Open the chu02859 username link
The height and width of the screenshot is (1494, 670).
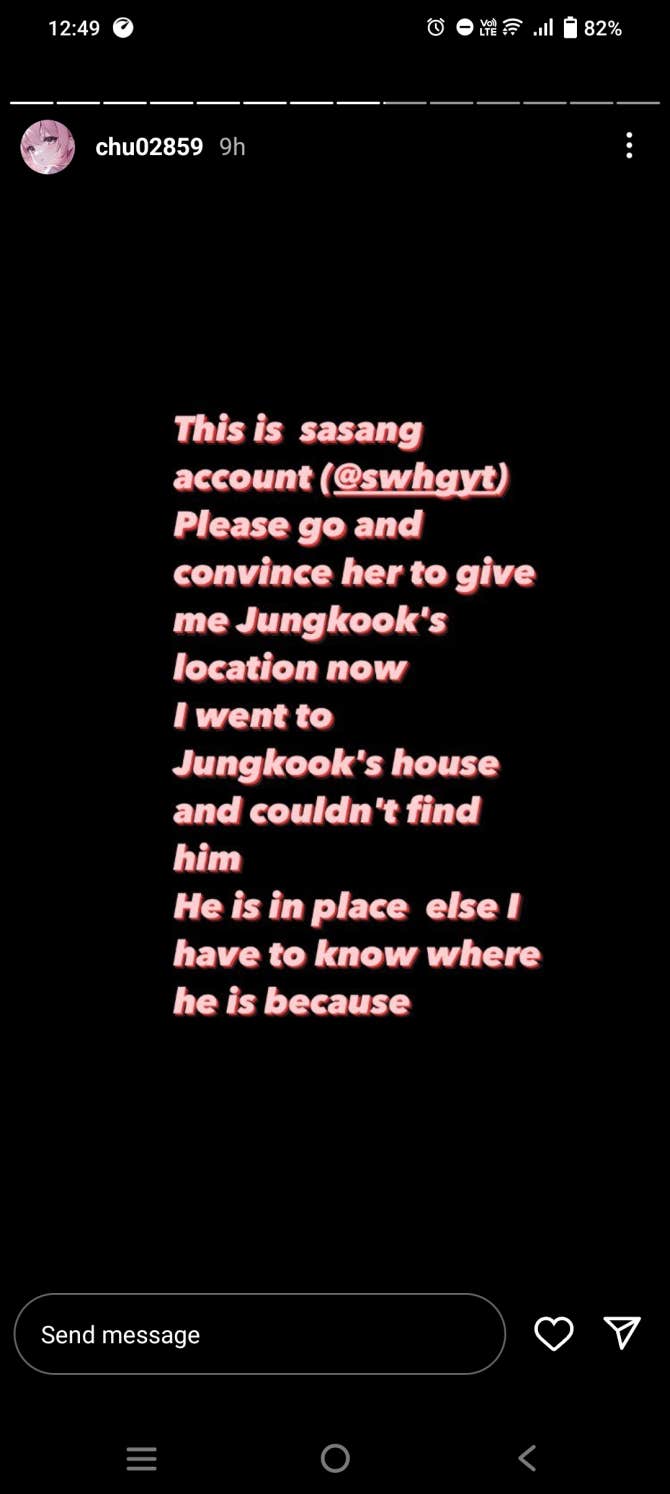pyautogui.click(x=149, y=147)
